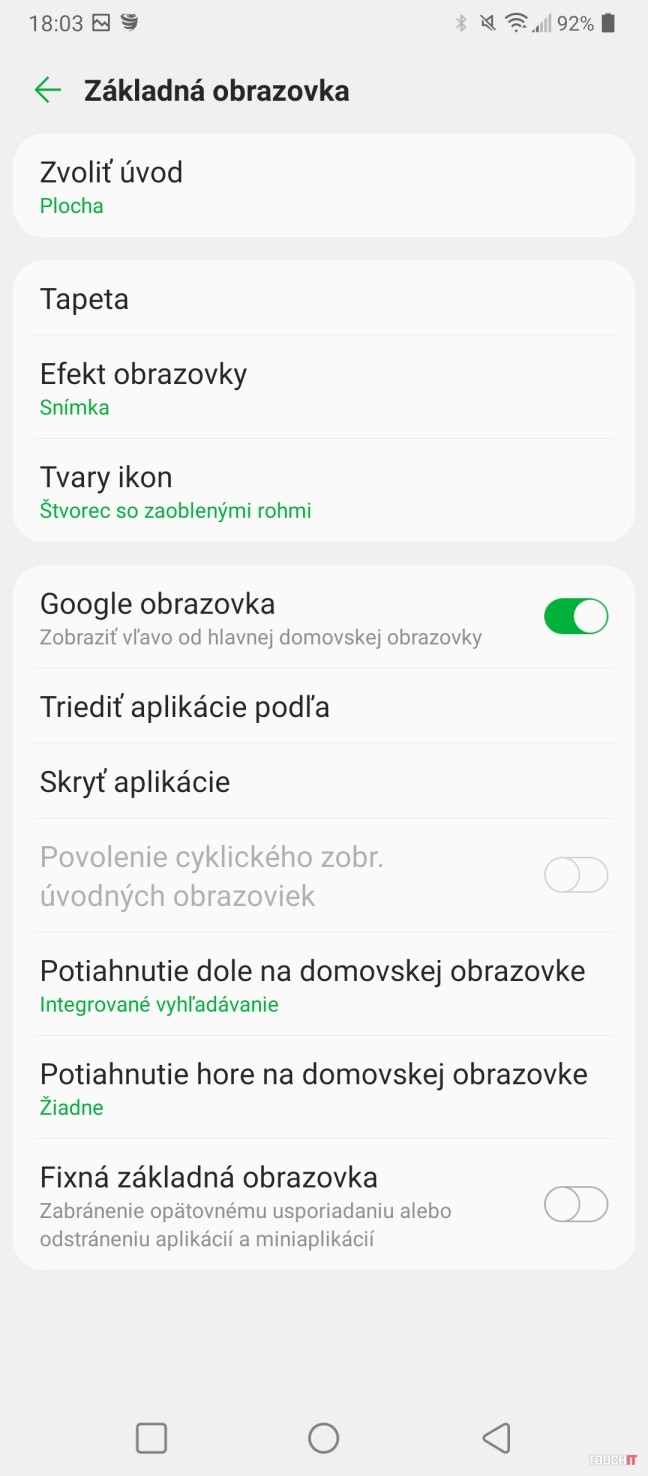The width and height of the screenshot is (648, 1476).
Task: Open recent apps from navigation bar
Action: pos(151,1438)
